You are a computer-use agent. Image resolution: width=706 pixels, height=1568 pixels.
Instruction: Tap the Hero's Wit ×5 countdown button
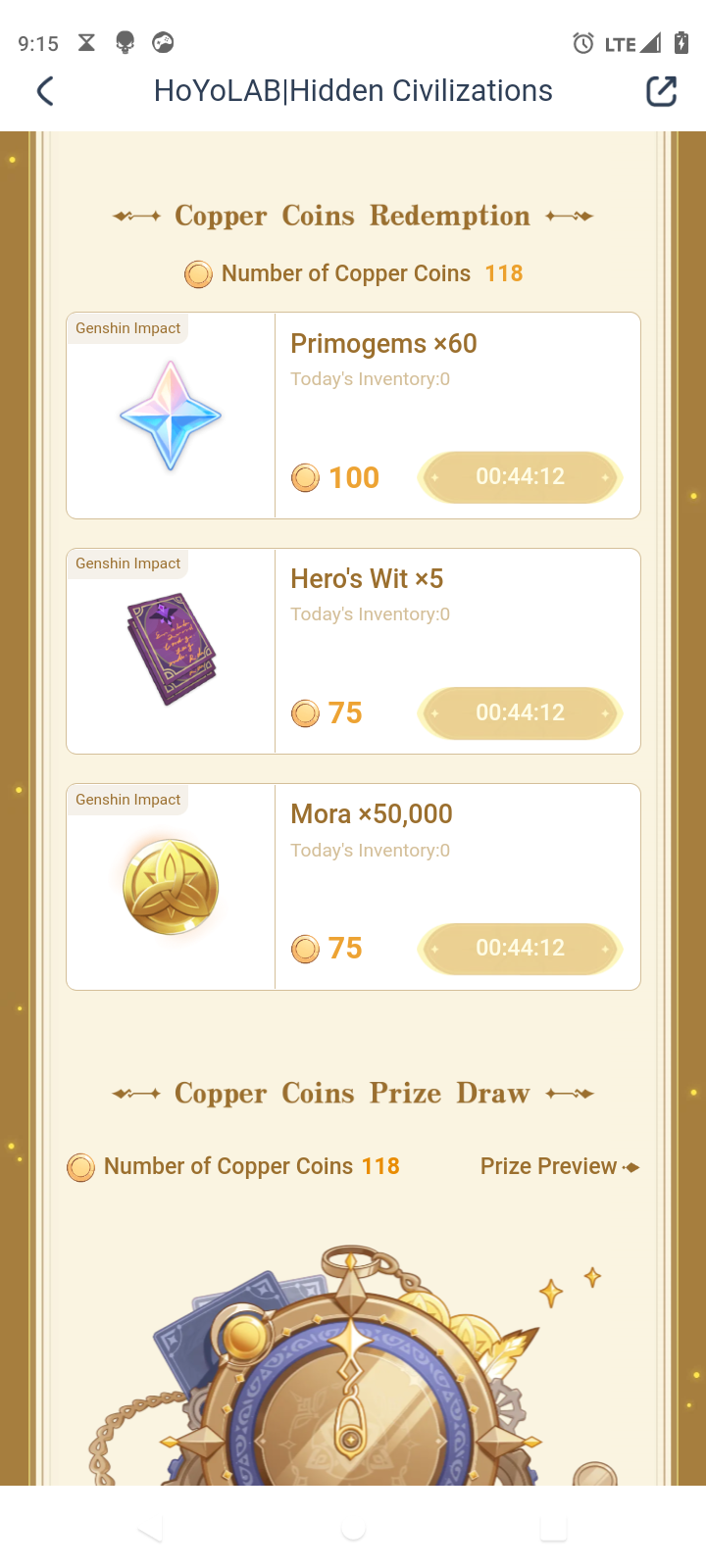point(520,712)
